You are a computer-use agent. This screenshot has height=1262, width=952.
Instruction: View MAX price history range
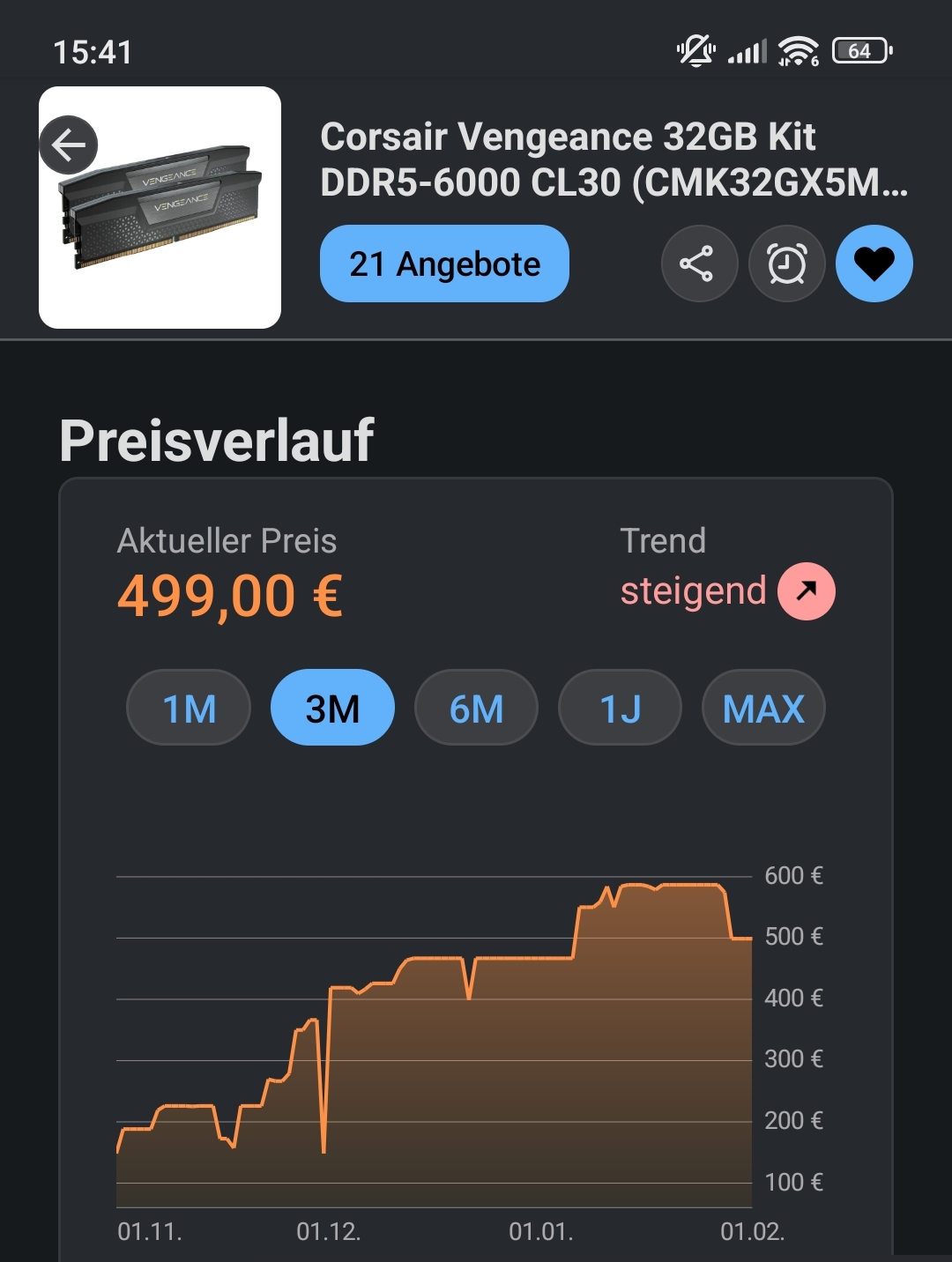763,708
